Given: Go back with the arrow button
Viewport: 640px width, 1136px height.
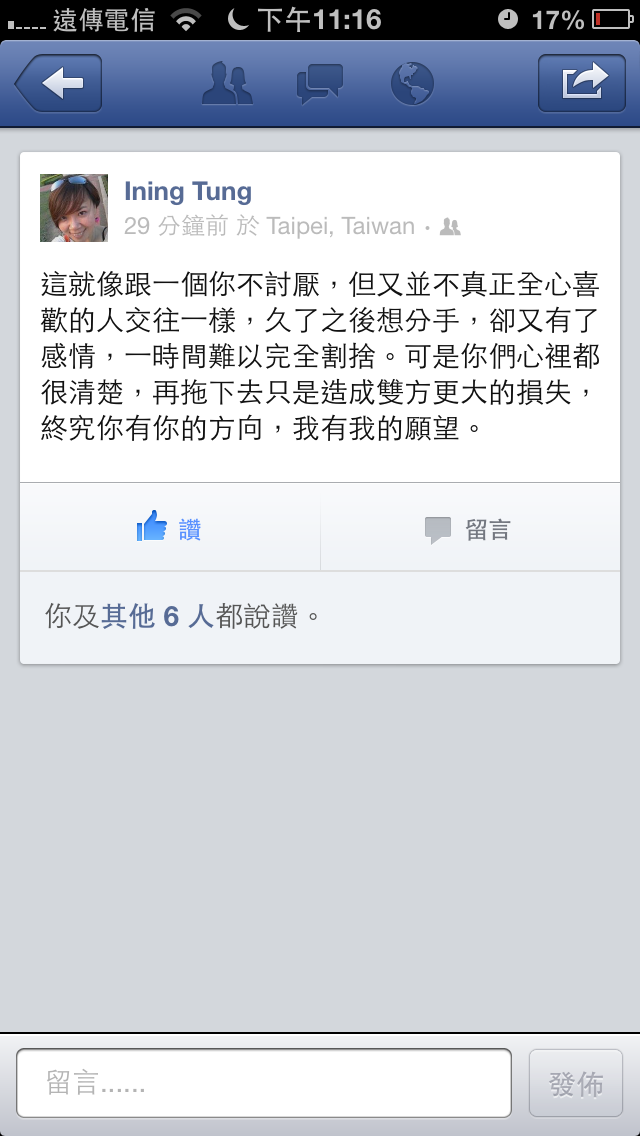Looking at the screenshot, I should tap(58, 84).
